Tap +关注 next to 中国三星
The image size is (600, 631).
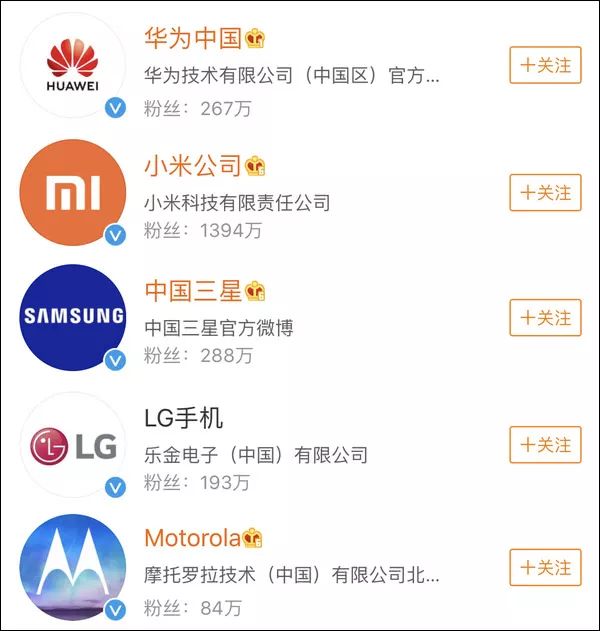tap(545, 318)
